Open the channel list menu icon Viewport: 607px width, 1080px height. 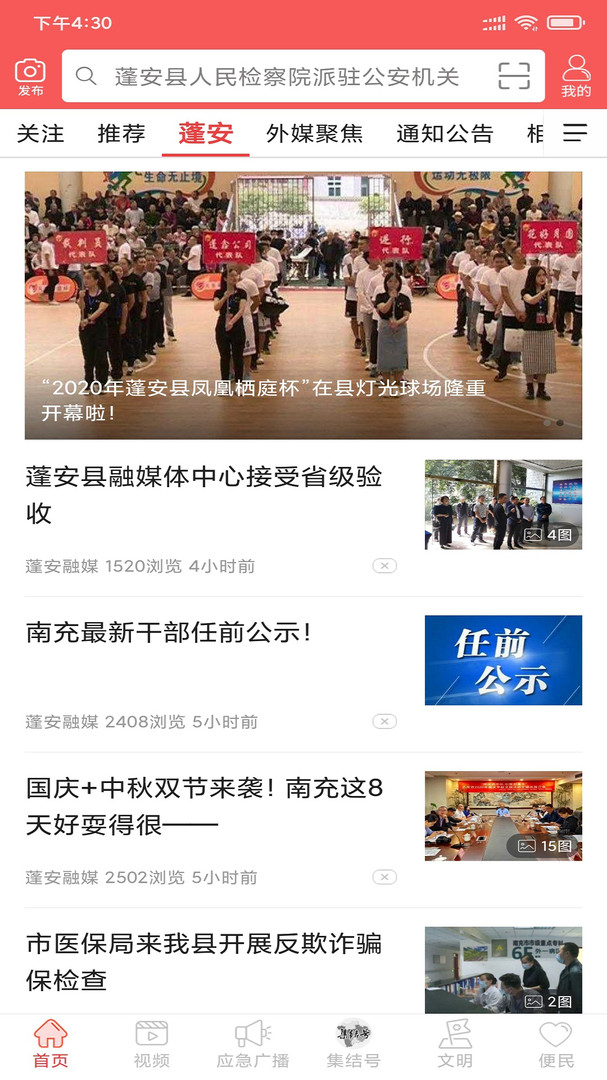coord(575,134)
